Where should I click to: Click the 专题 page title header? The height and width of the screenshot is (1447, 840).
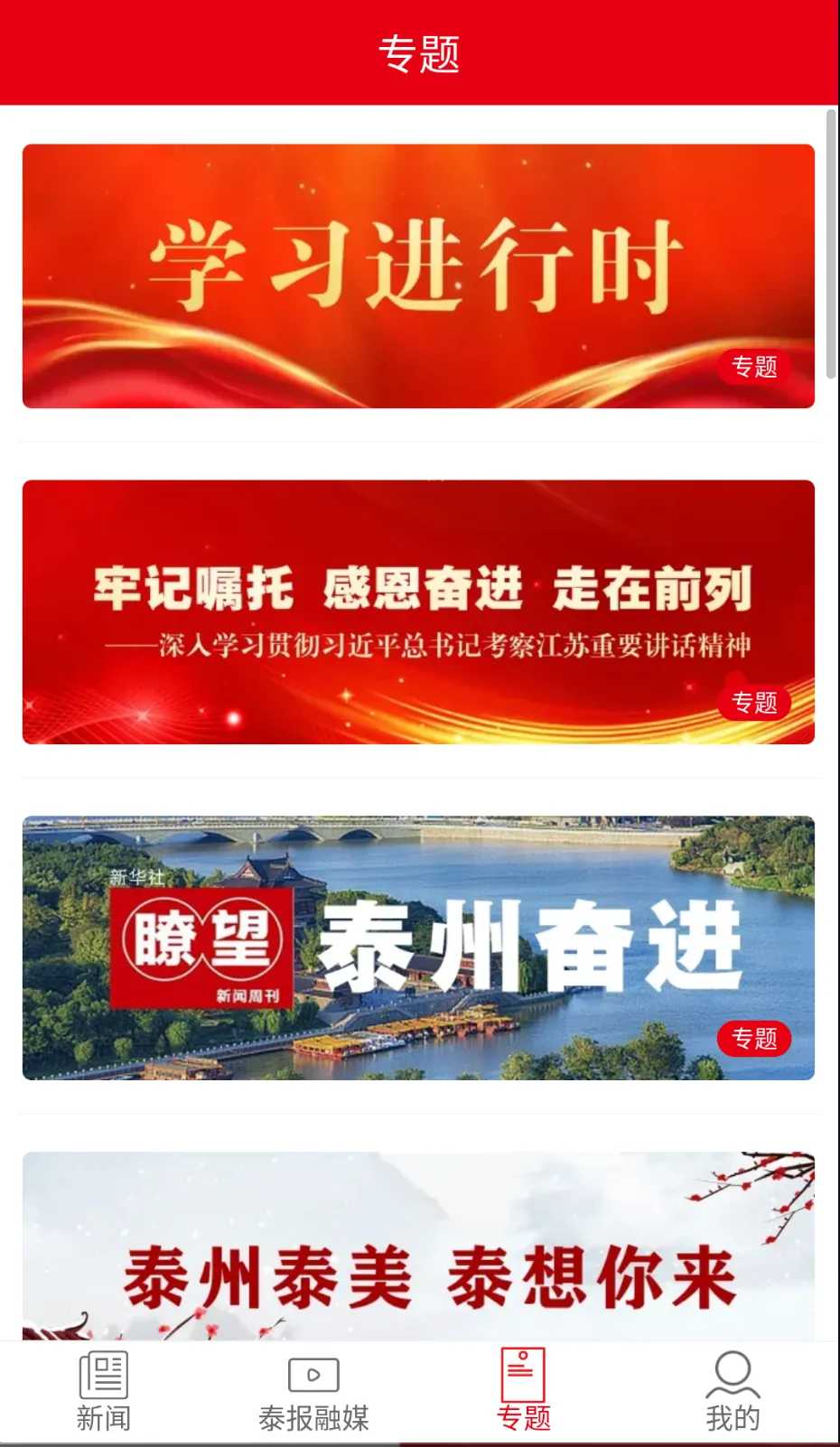(x=420, y=52)
